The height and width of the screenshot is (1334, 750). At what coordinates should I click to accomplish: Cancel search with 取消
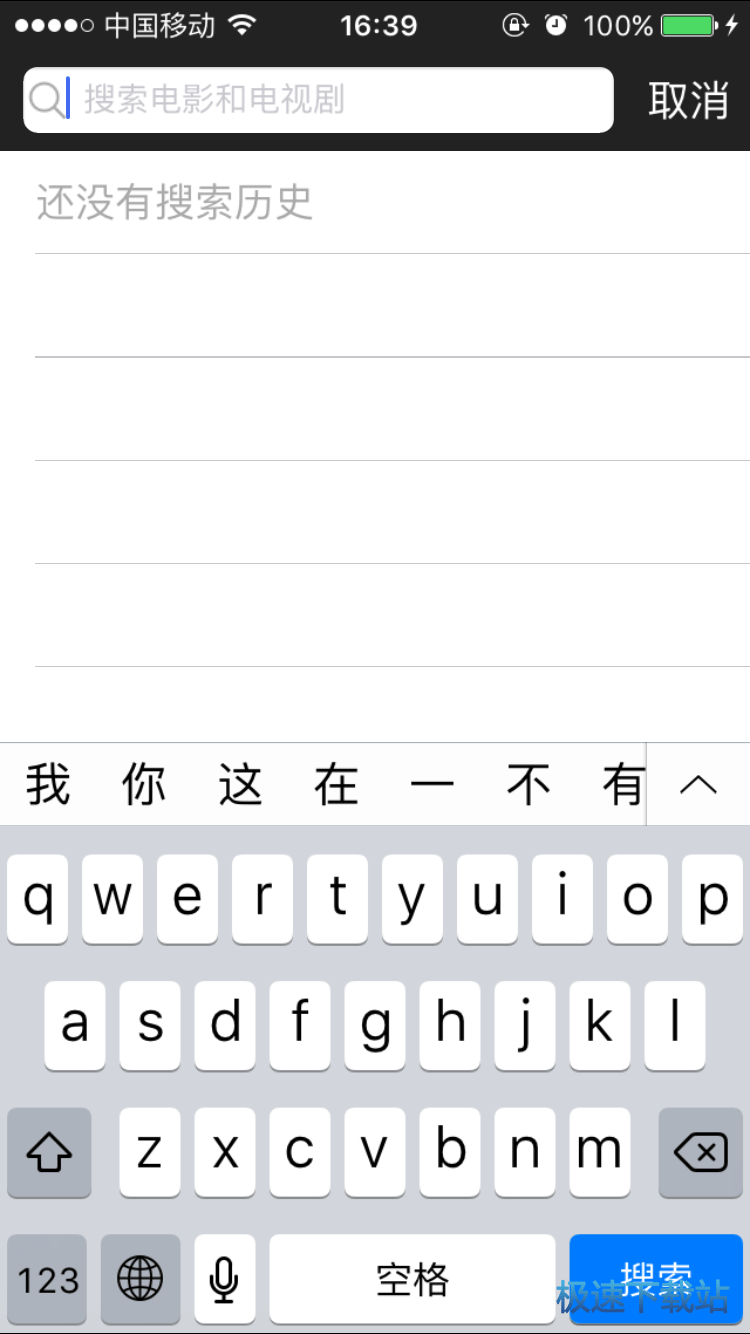pos(688,101)
